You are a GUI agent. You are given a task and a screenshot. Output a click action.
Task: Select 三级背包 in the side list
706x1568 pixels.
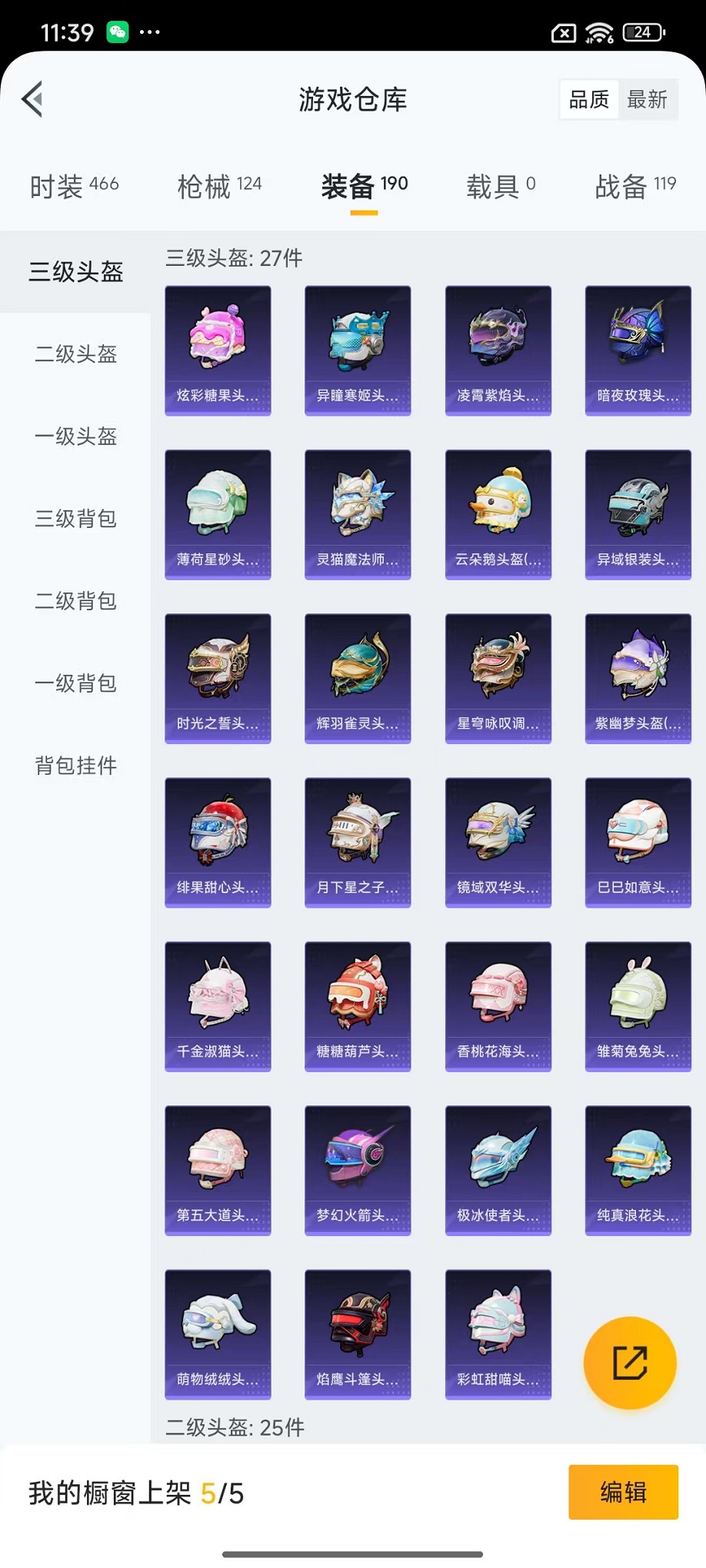click(75, 519)
